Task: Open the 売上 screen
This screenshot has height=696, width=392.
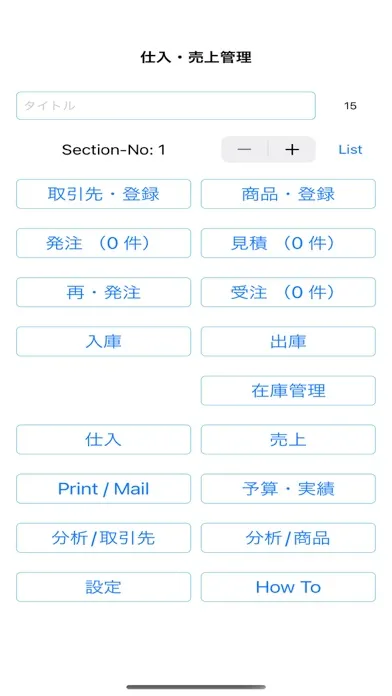Action: click(x=288, y=440)
